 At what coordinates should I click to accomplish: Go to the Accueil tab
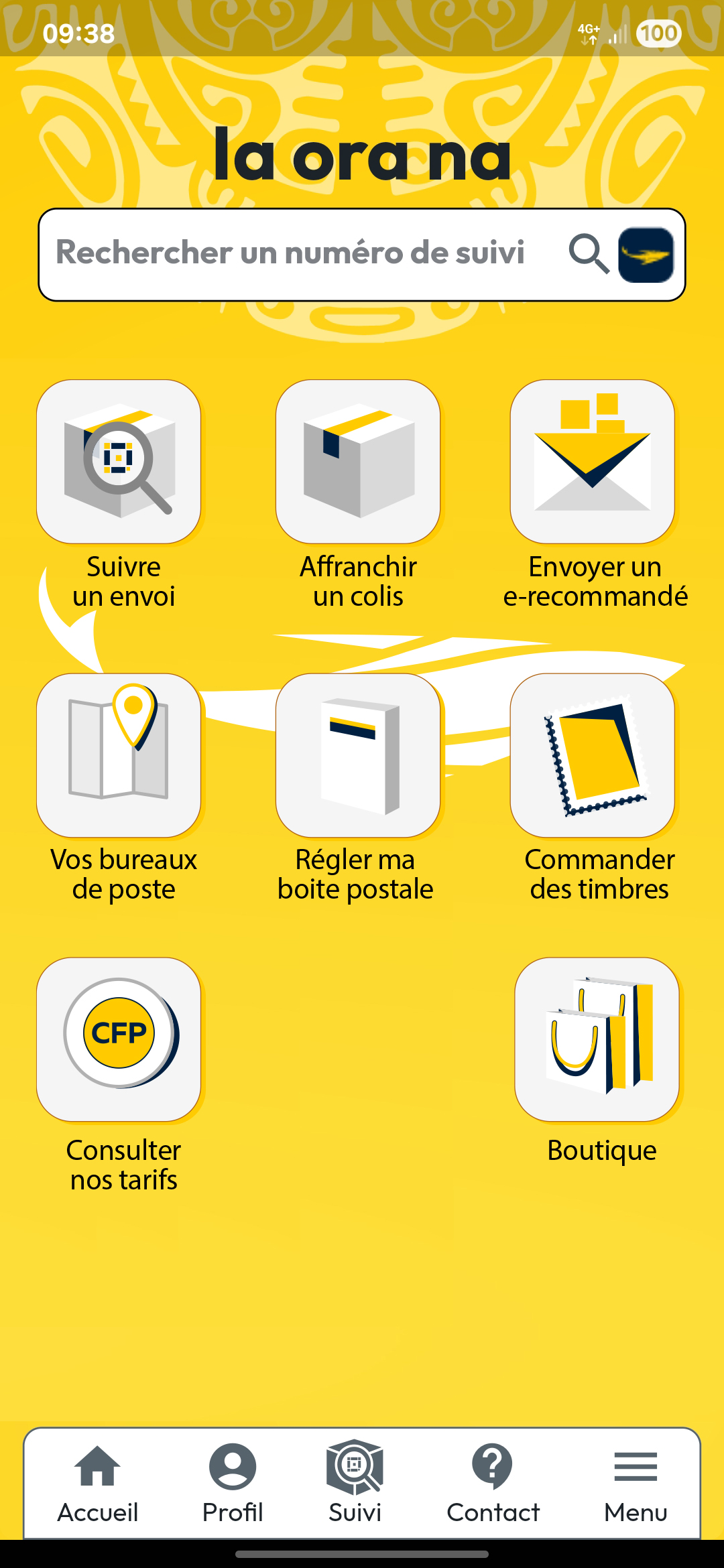98,1484
